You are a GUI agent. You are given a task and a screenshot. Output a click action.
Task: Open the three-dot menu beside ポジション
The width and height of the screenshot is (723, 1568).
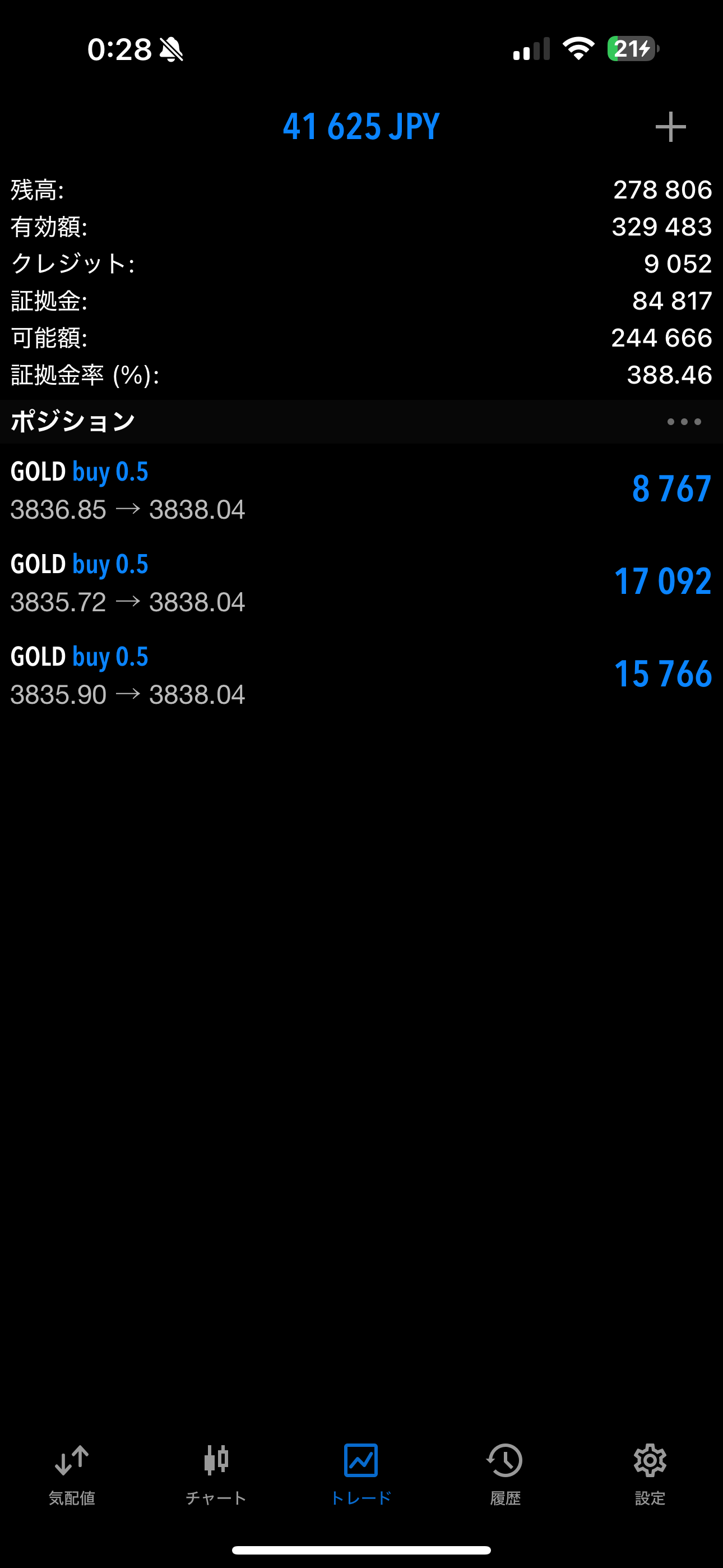pyautogui.click(x=683, y=421)
